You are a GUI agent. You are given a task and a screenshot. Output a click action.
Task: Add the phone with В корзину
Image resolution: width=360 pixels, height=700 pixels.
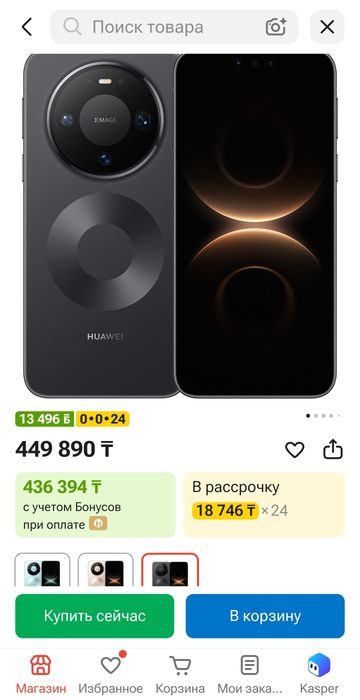click(x=265, y=616)
